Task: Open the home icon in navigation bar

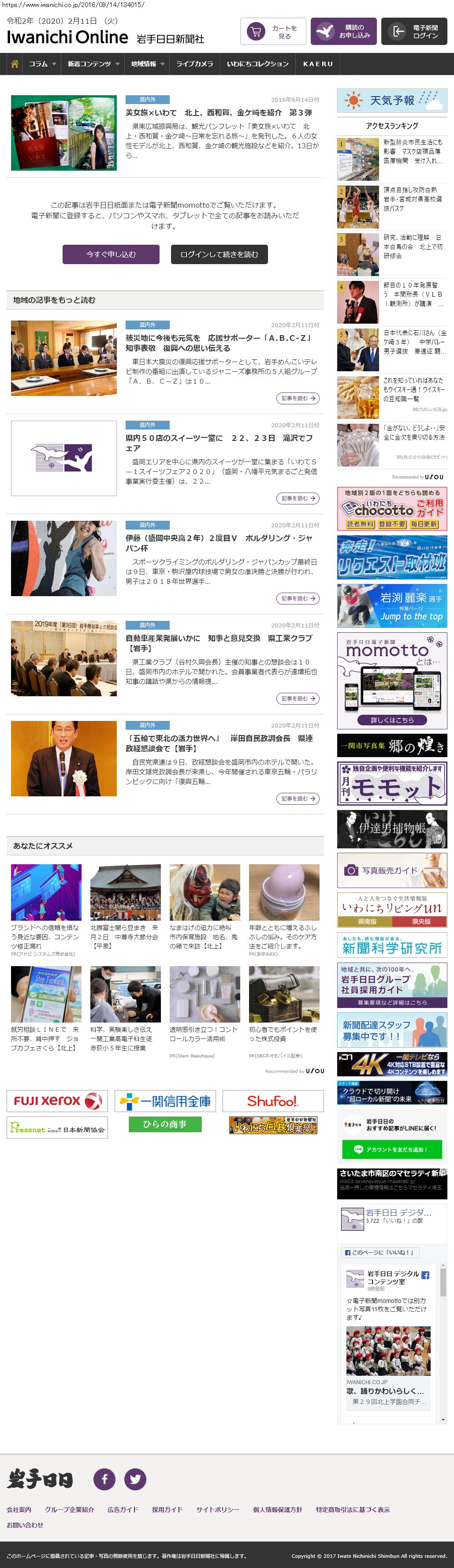Action: (15, 64)
